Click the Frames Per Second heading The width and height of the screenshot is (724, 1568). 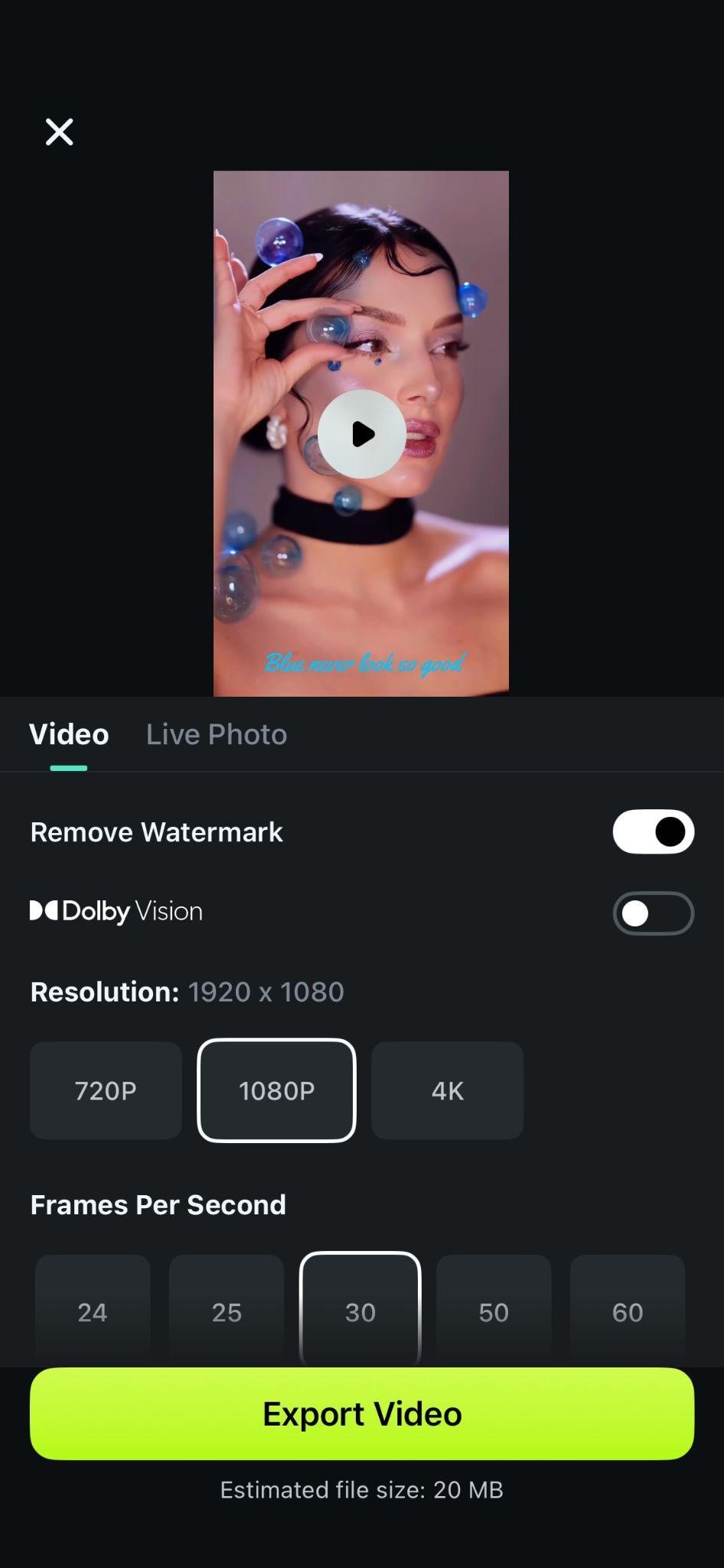click(157, 1204)
